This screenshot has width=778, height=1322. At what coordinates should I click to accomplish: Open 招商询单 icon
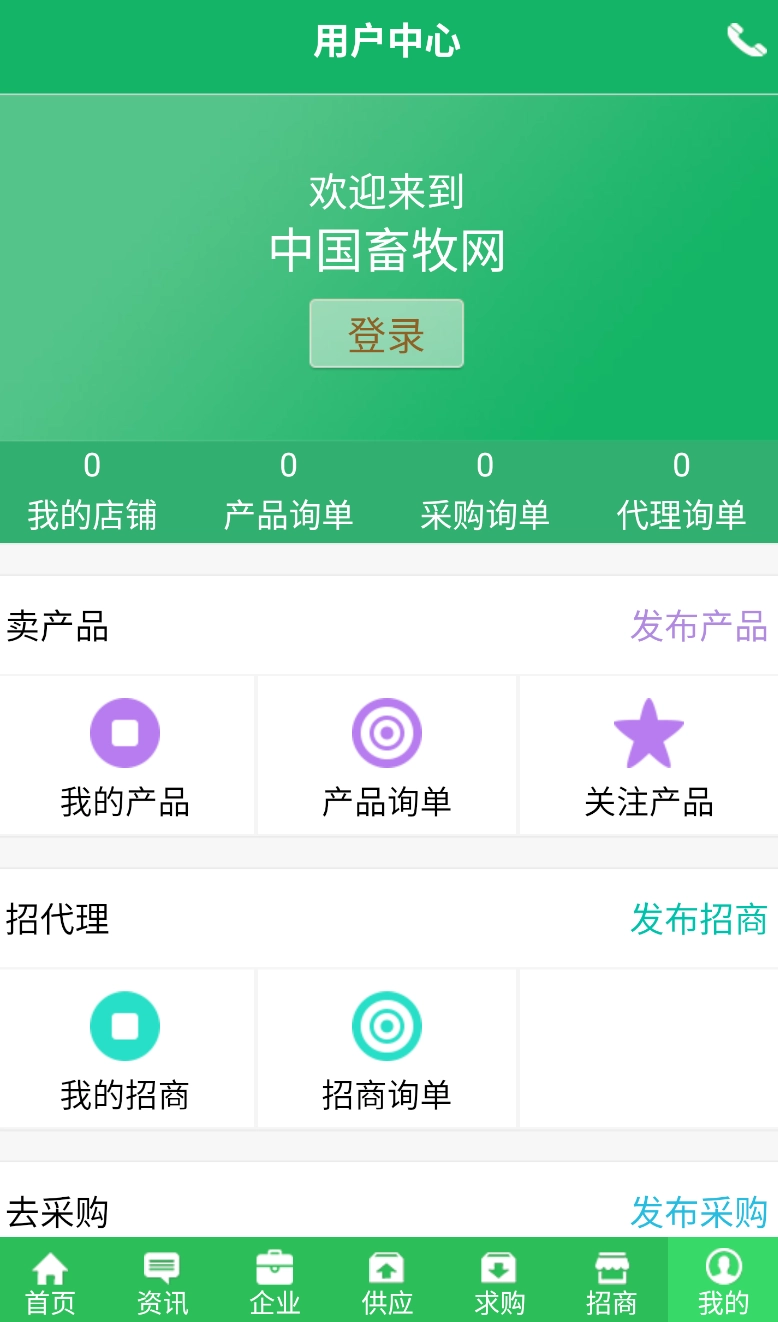[x=387, y=1025]
